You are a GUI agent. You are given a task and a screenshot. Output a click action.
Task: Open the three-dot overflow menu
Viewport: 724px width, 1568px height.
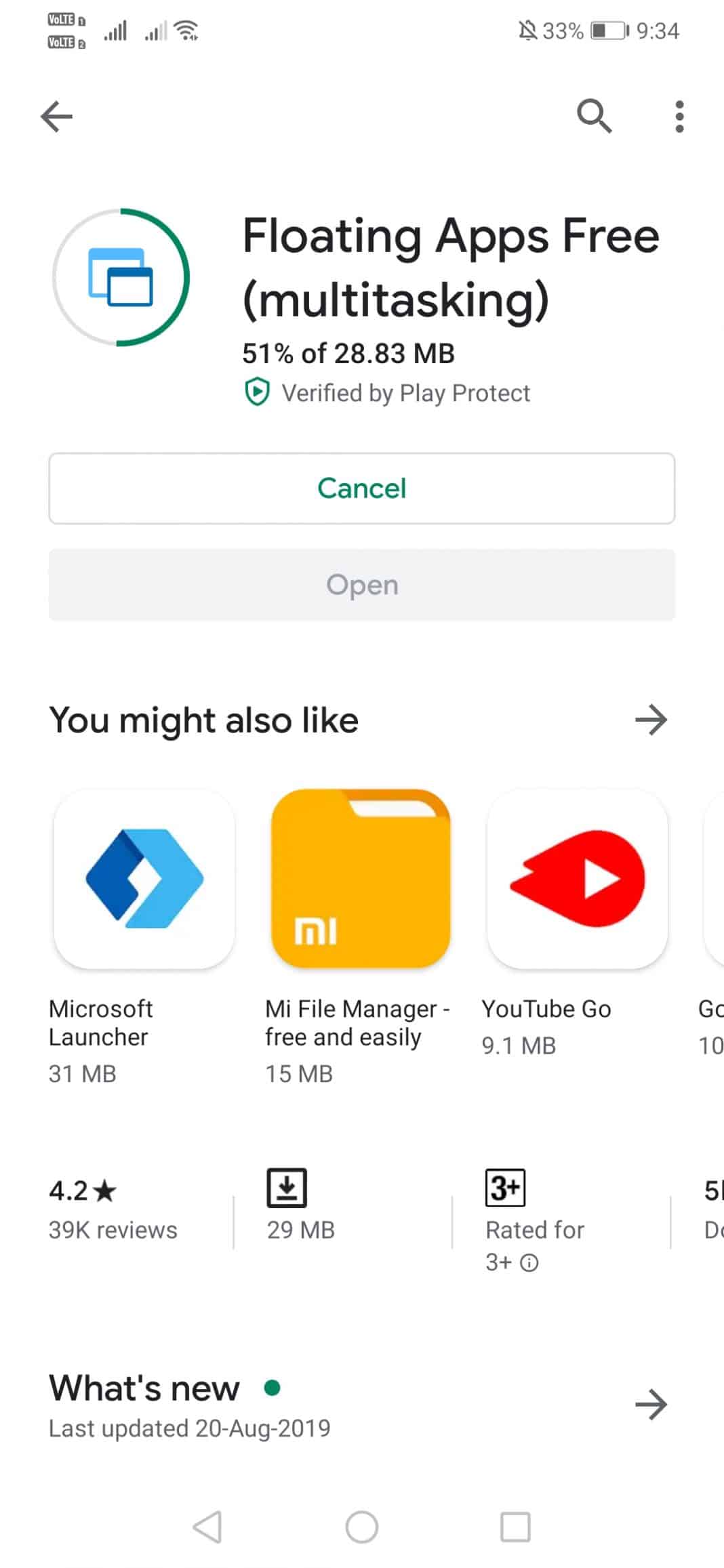coord(679,117)
